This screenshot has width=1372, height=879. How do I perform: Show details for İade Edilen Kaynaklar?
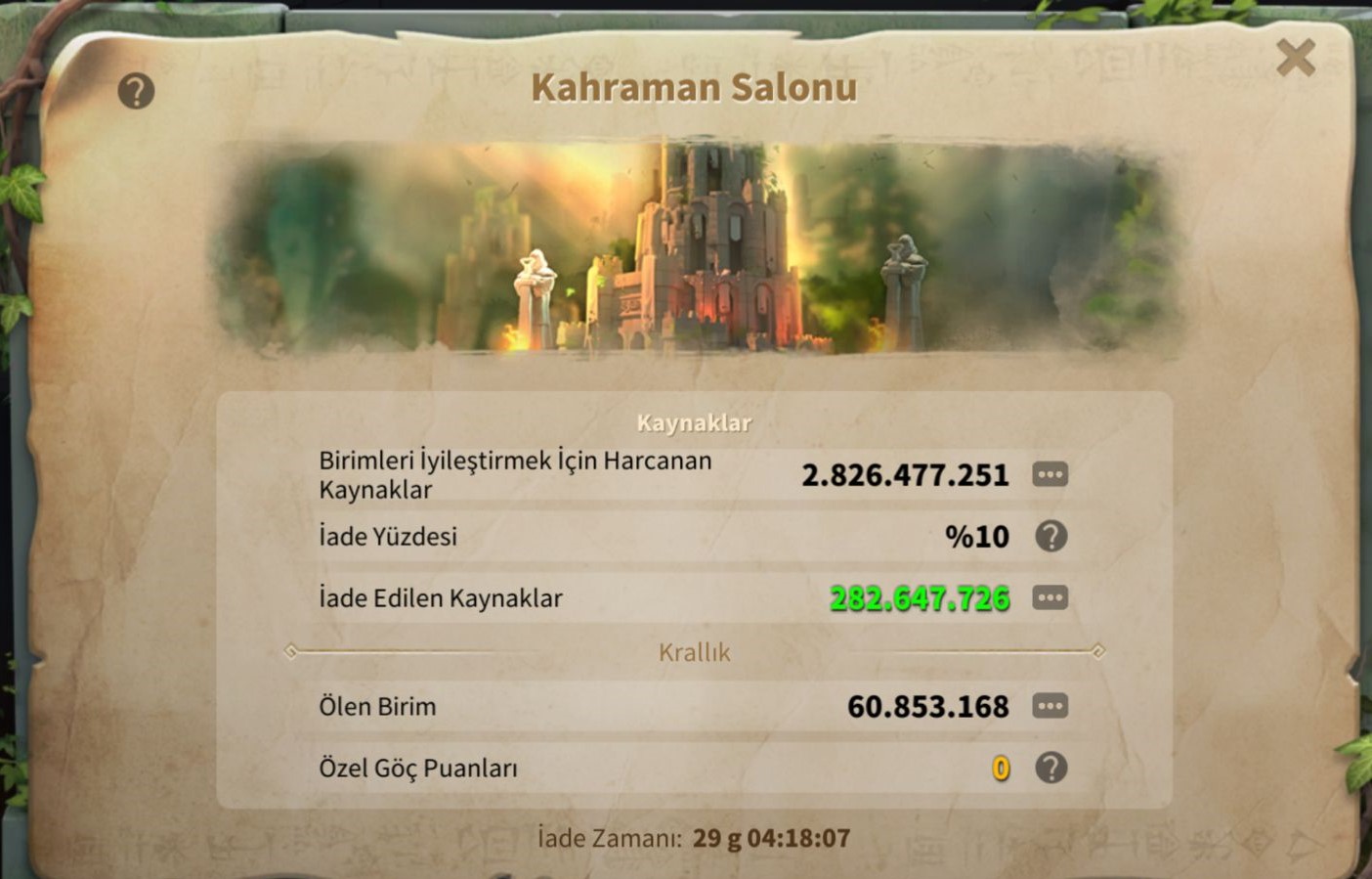[x=1050, y=597]
